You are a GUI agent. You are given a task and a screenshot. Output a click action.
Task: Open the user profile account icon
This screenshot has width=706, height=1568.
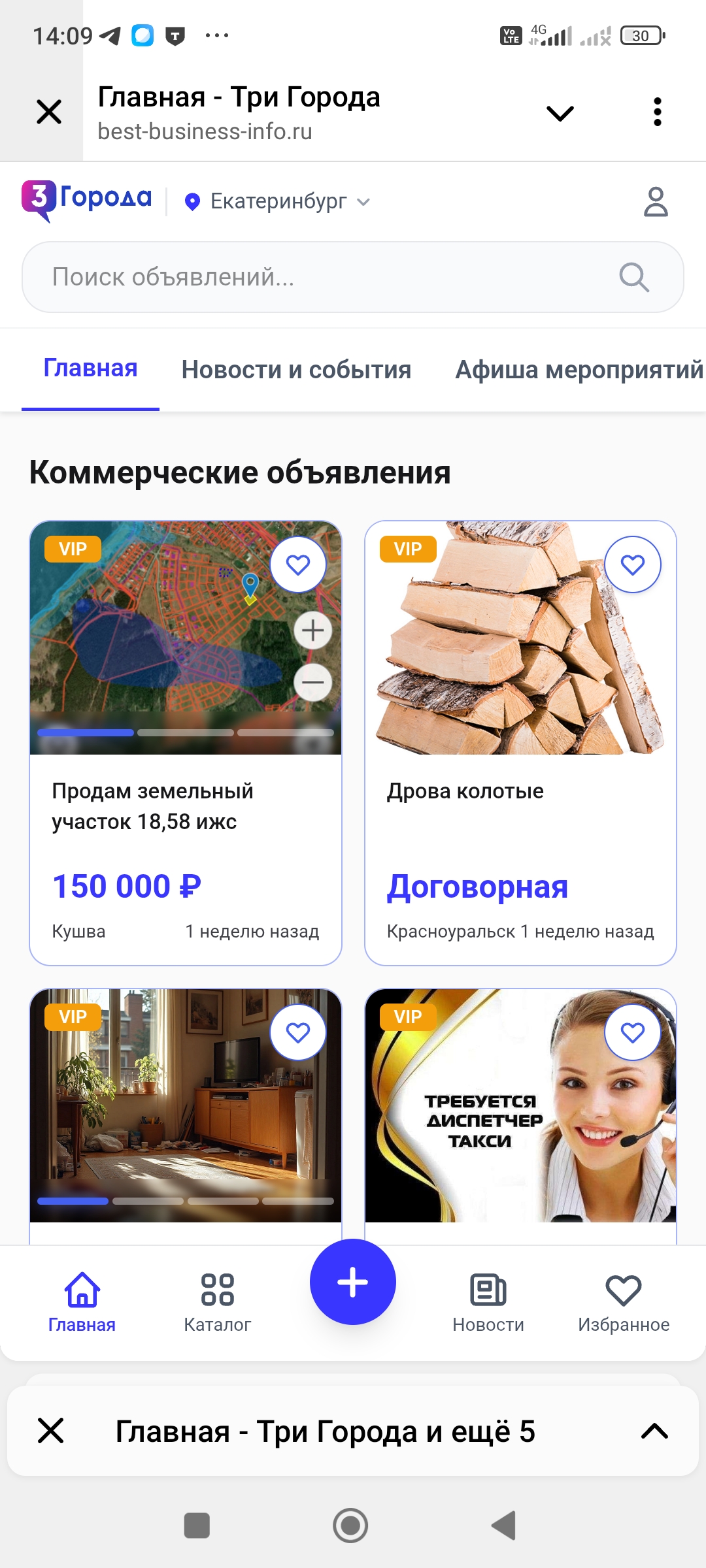click(x=656, y=203)
